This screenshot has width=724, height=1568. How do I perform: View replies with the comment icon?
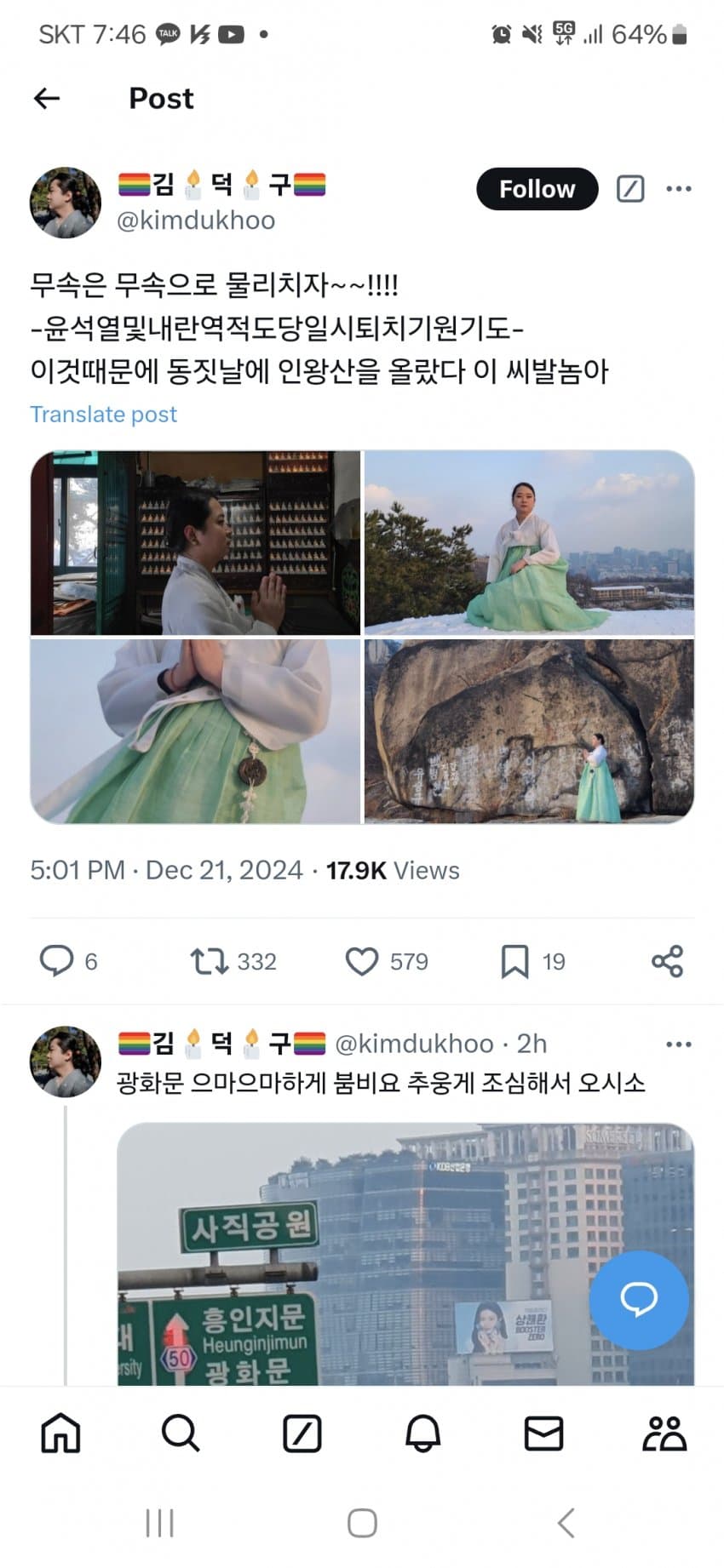point(57,961)
